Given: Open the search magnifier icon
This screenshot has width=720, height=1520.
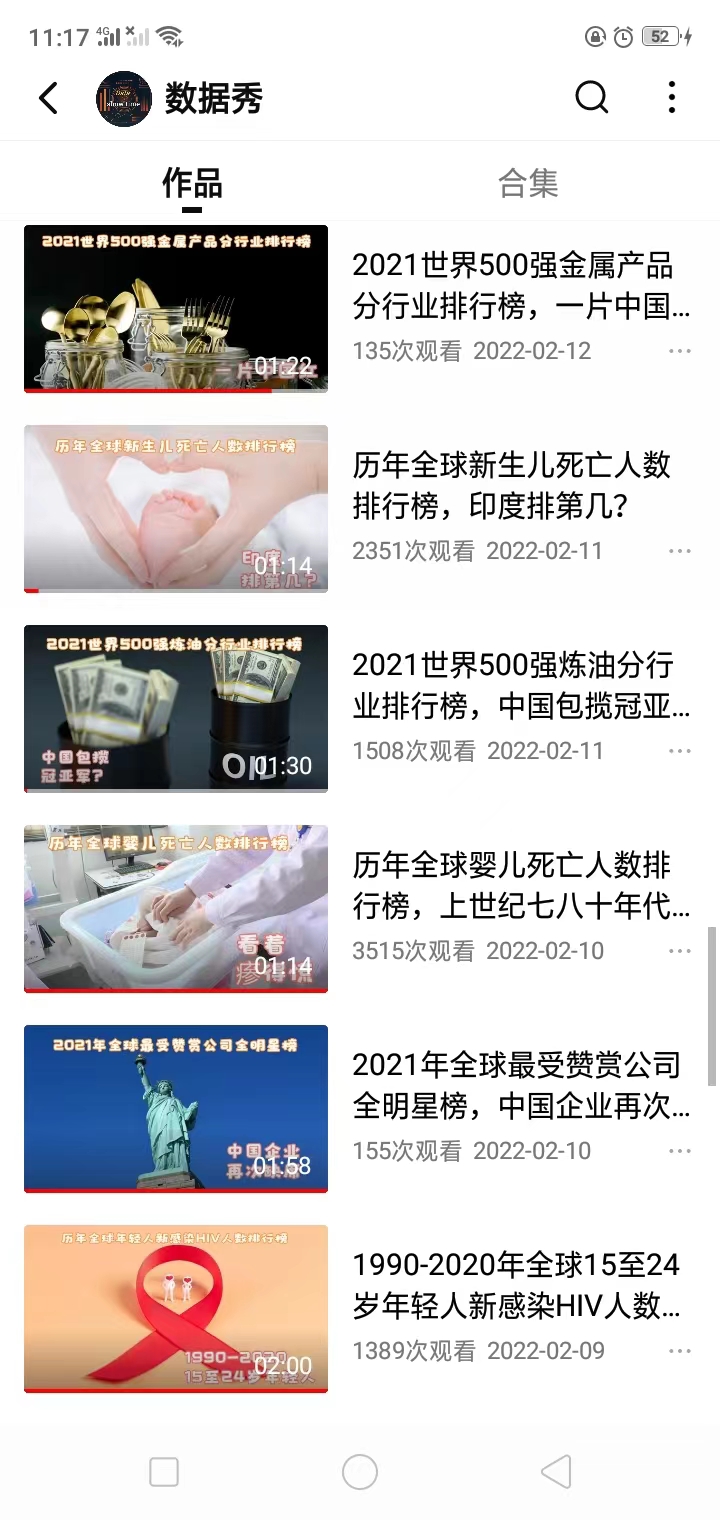Looking at the screenshot, I should (592, 98).
